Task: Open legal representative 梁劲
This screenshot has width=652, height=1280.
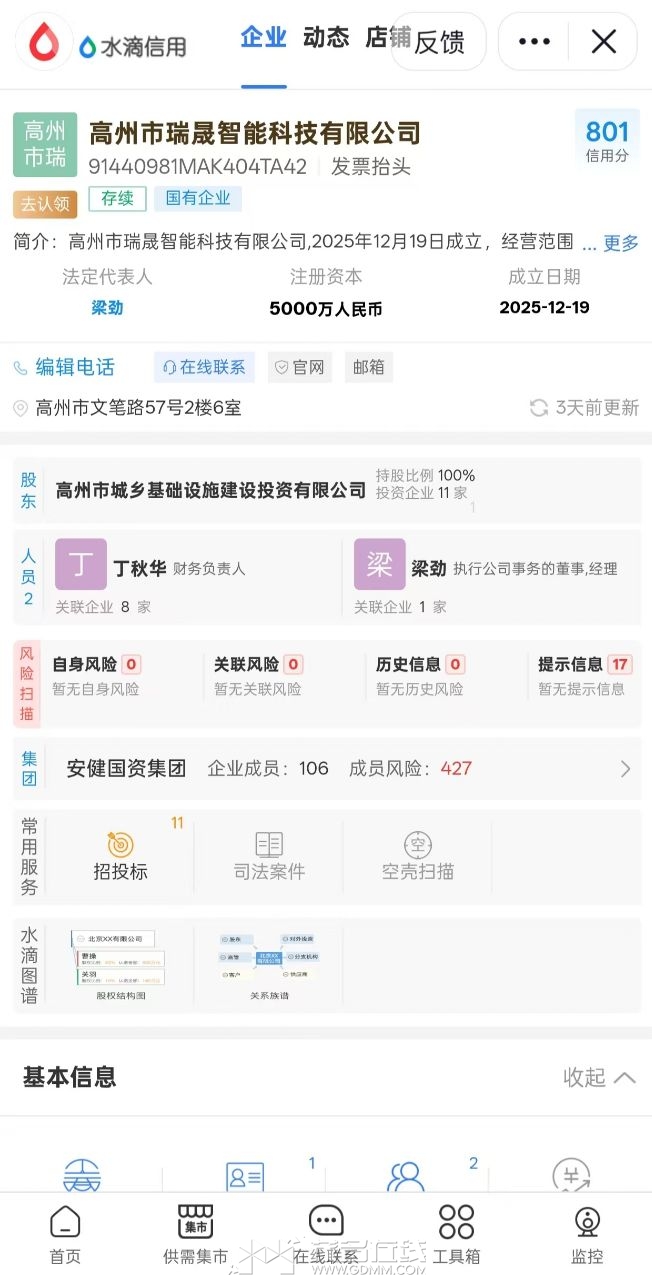Action: [x=107, y=308]
